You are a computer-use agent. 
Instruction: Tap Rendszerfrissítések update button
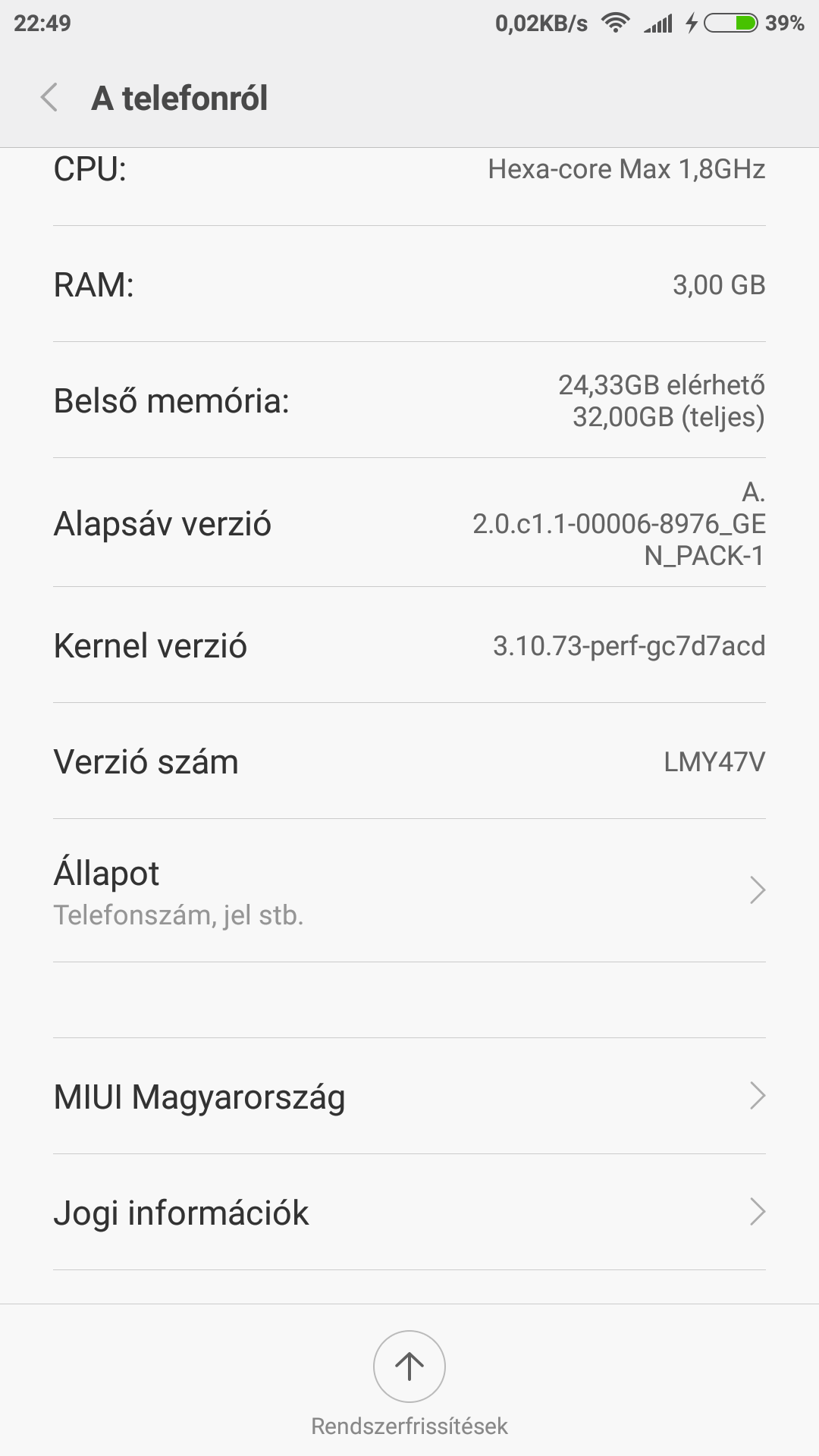[x=409, y=1367]
